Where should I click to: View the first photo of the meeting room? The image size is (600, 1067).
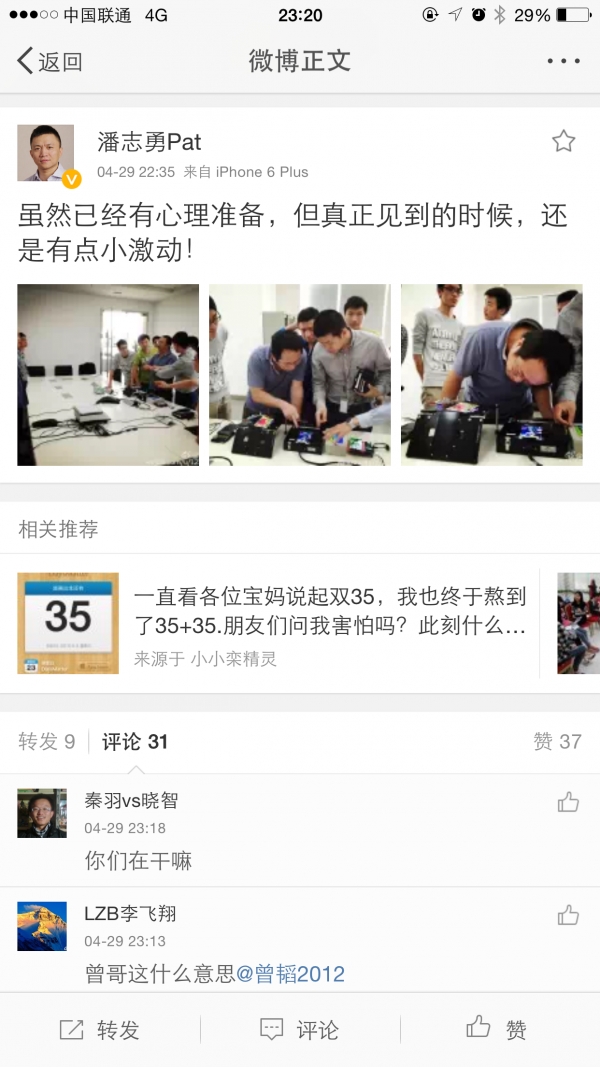click(x=108, y=375)
